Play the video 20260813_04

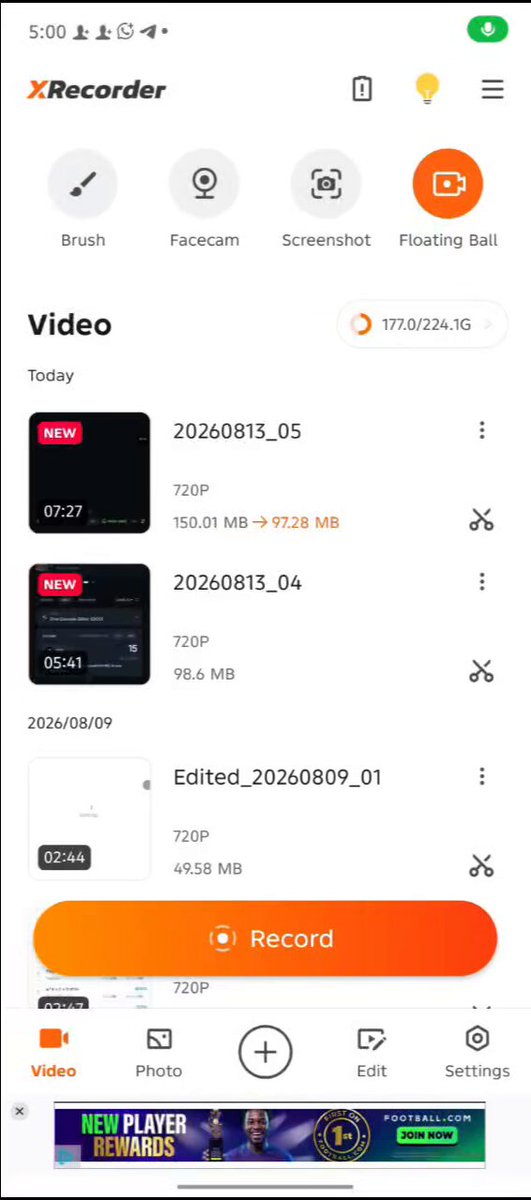pos(89,624)
